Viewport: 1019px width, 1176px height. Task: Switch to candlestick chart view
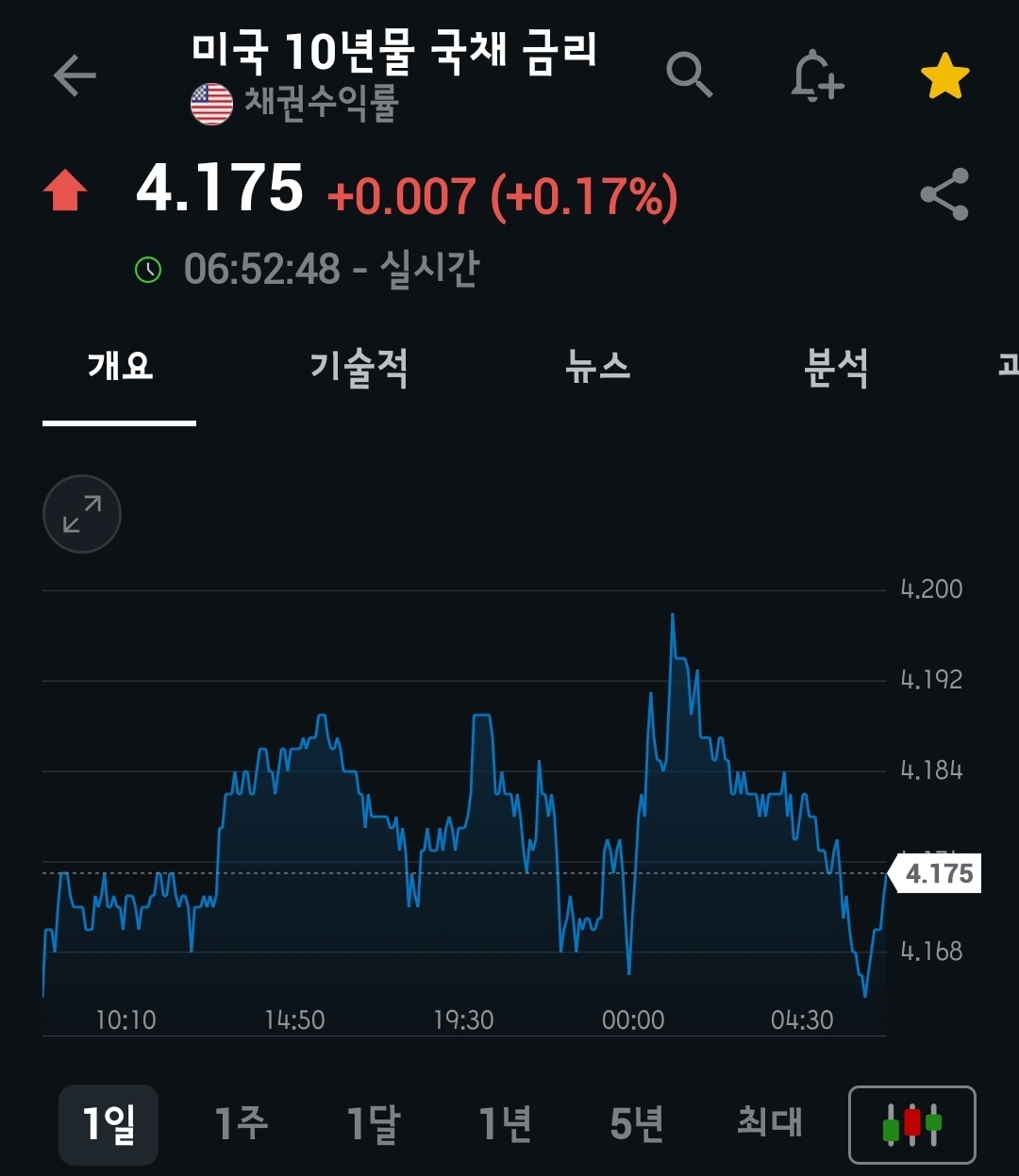point(911,1124)
